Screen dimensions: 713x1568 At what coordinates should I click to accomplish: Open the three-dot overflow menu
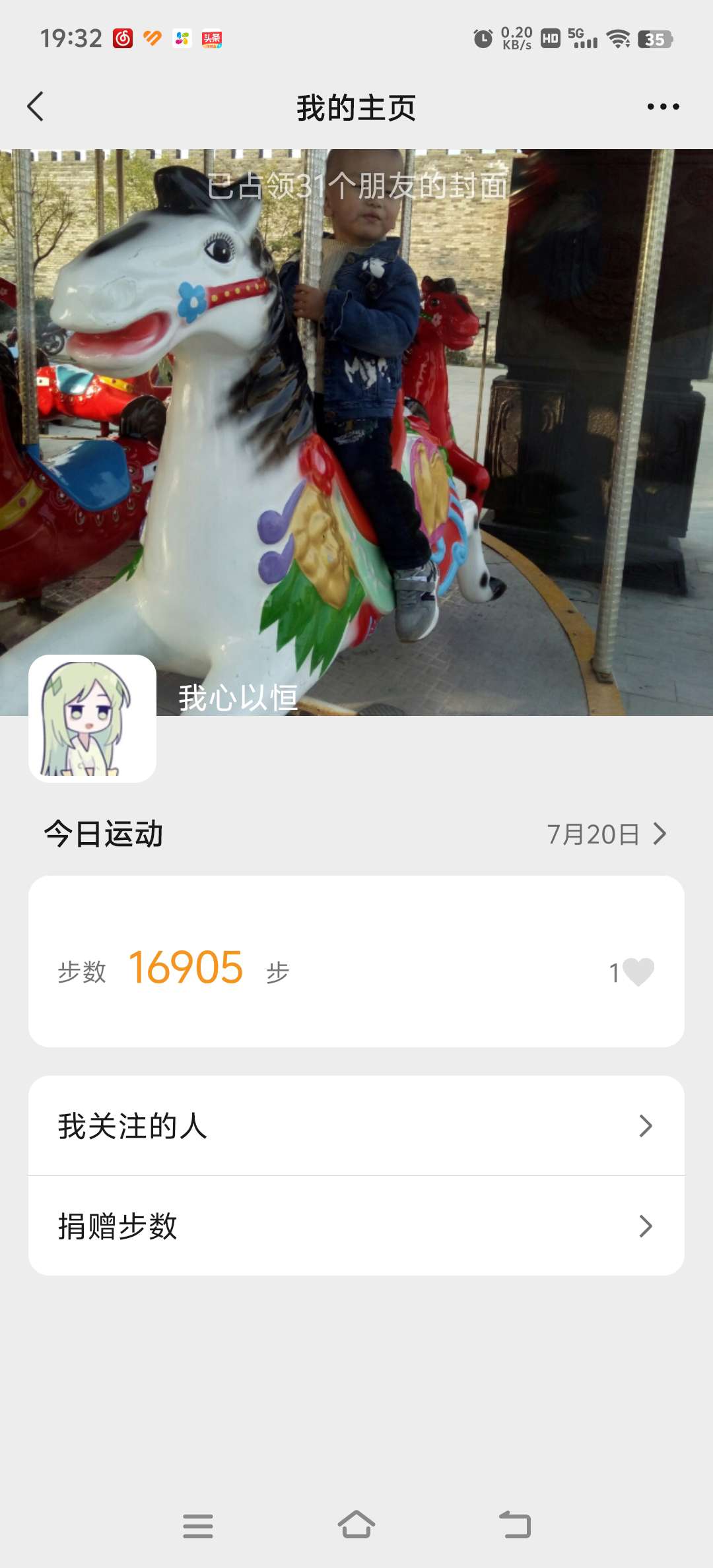tap(663, 107)
